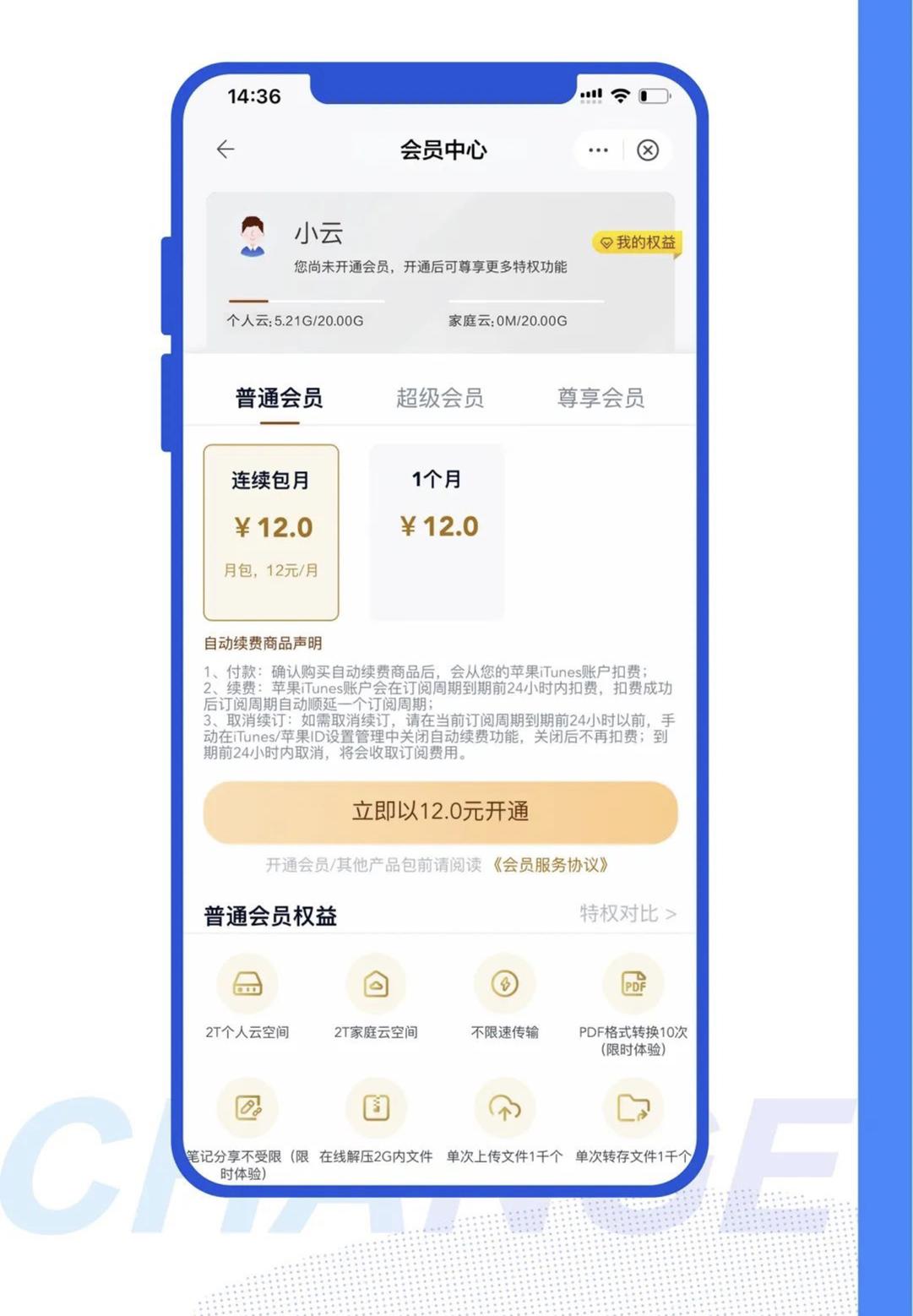Screen dimensions: 913x1316
Task: Switch to the 尊享会员 tab
Action: [601, 397]
